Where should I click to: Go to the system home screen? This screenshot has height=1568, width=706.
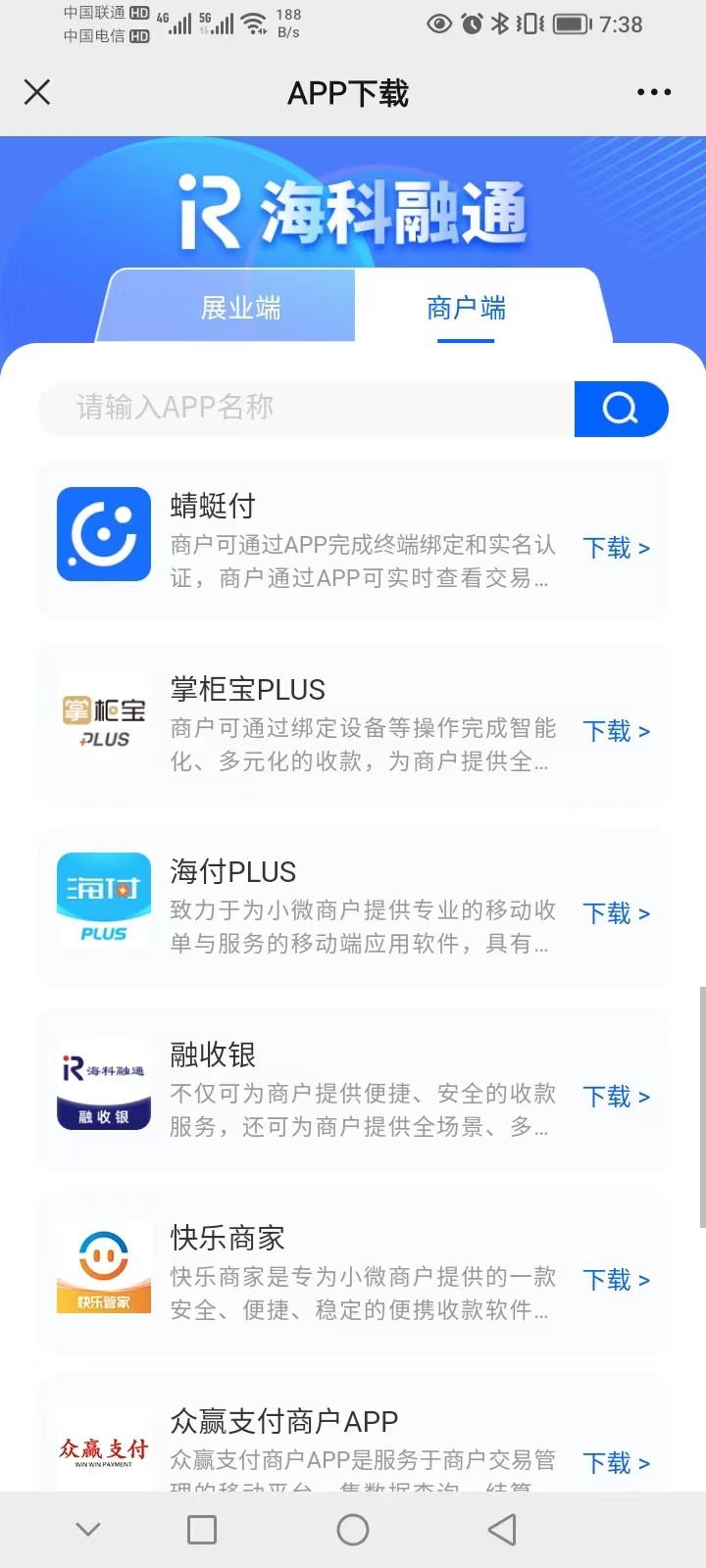[353, 1530]
